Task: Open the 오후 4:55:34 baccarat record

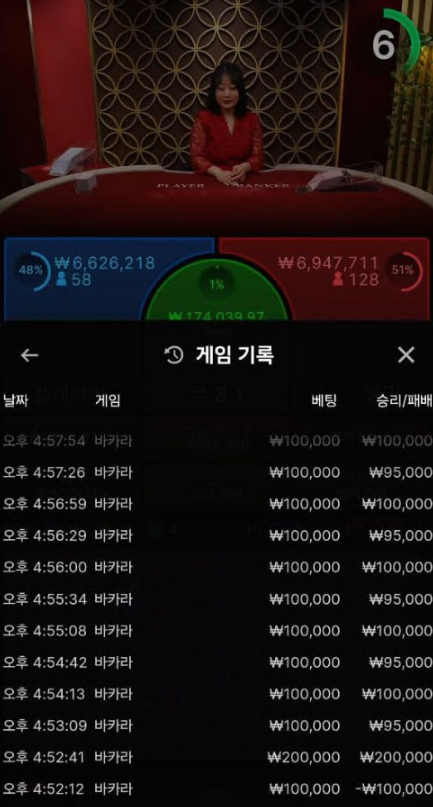Action: point(216,599)
